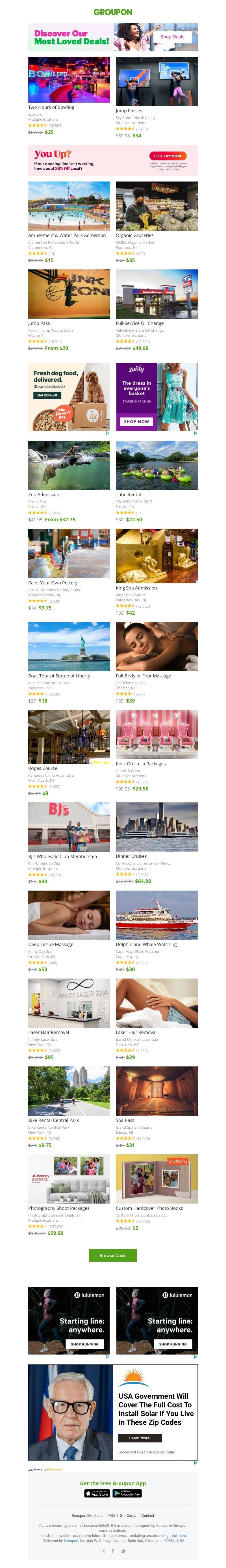The height and width of the screenshot is (1568, 226).
Task: Open the Two Hours of Bowling deal
Action: (x=69, y=80)
